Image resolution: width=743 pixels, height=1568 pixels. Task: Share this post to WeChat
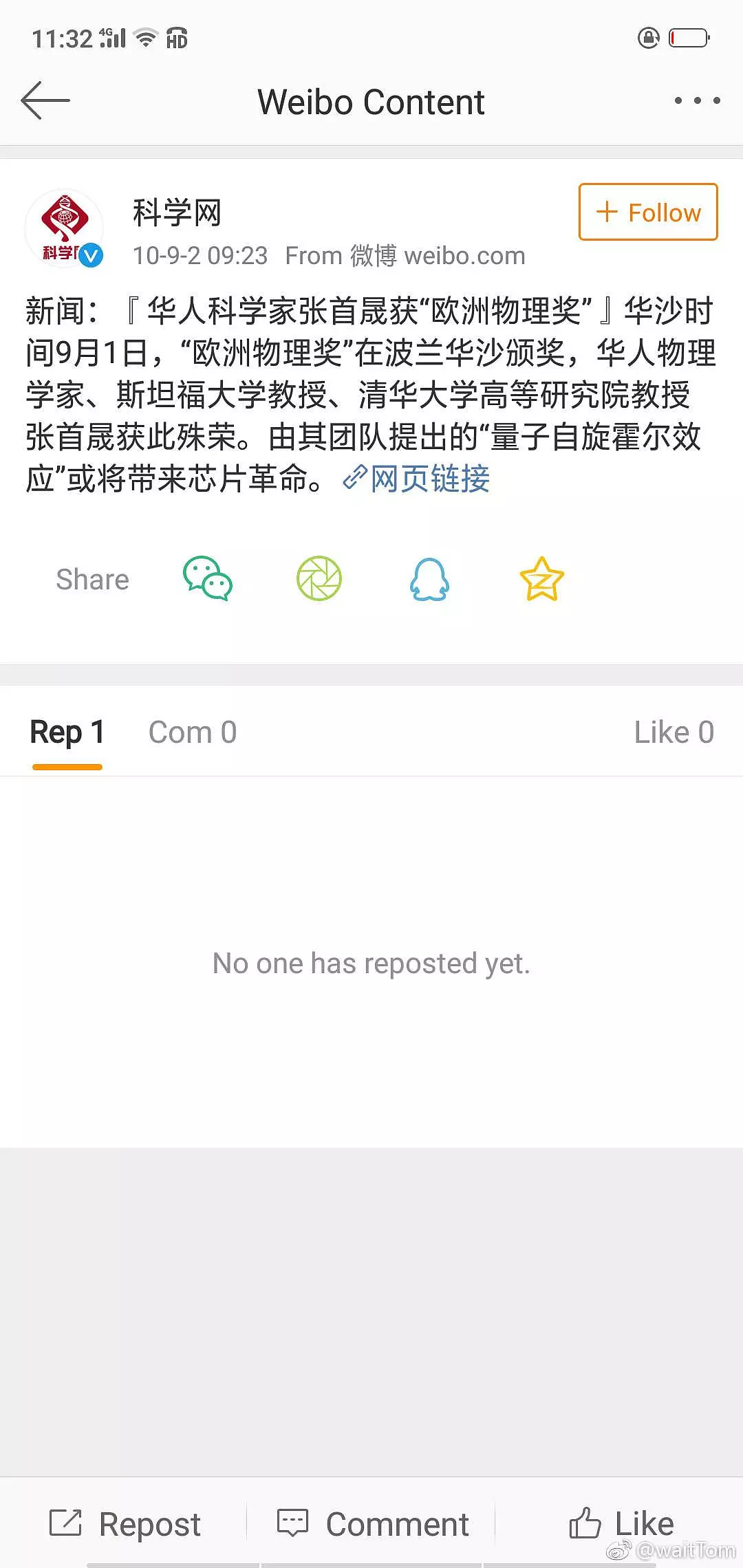(x=207, y=578)
